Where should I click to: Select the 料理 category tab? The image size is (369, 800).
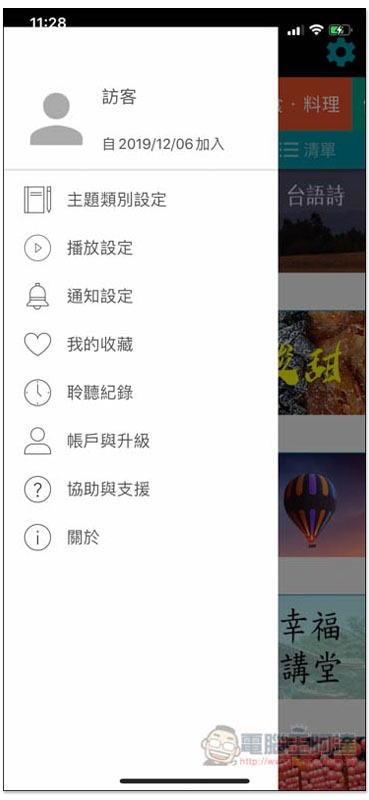(315, 104)
